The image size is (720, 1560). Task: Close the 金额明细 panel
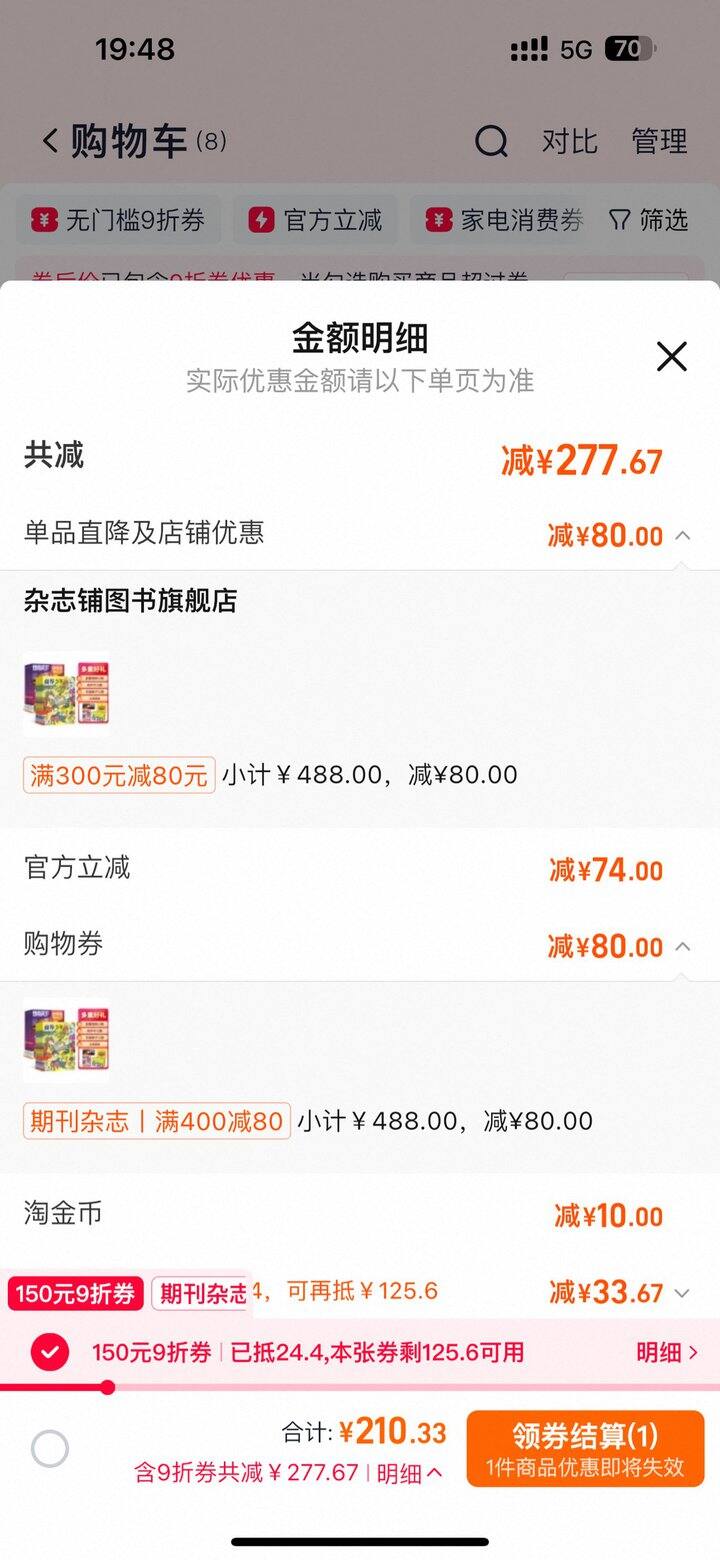[x=671, y=356]
